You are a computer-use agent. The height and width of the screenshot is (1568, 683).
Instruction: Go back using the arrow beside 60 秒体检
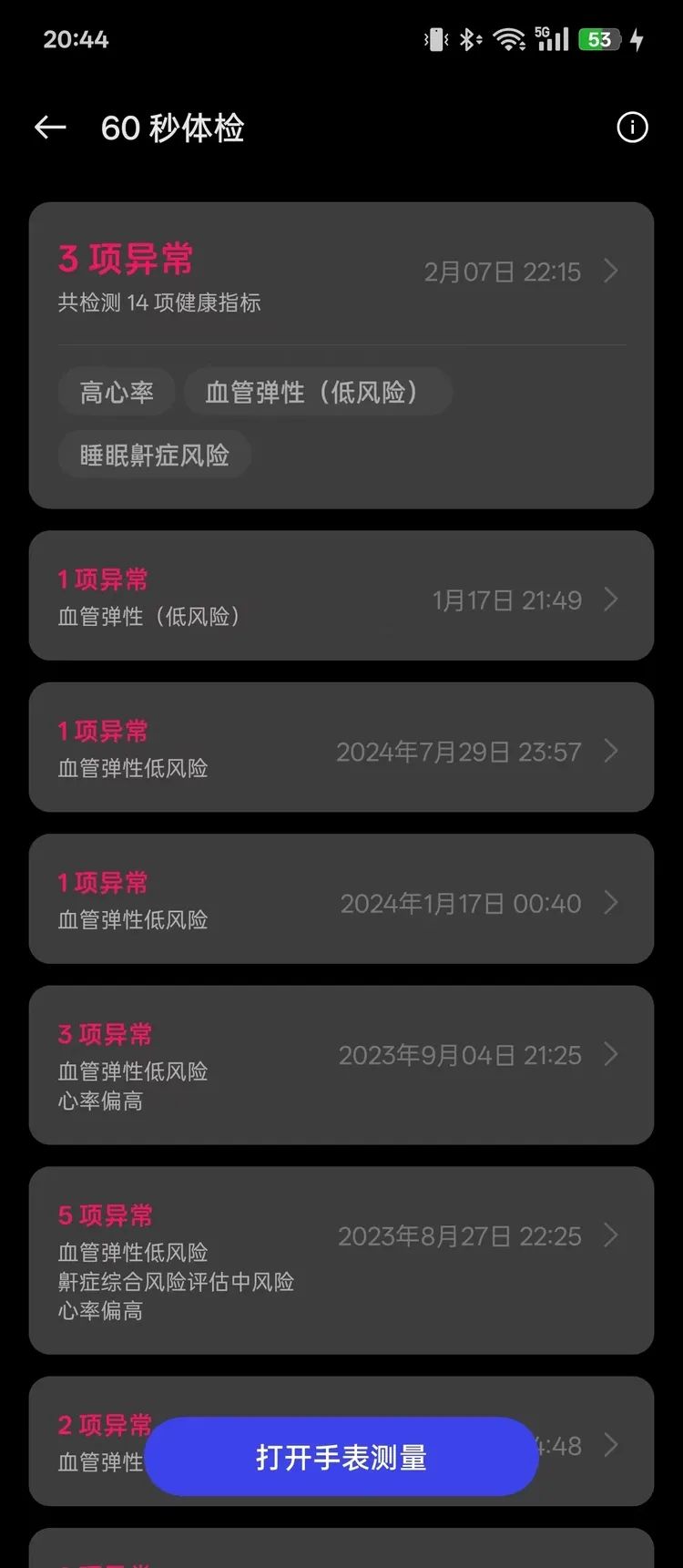[x=50, y=128]
